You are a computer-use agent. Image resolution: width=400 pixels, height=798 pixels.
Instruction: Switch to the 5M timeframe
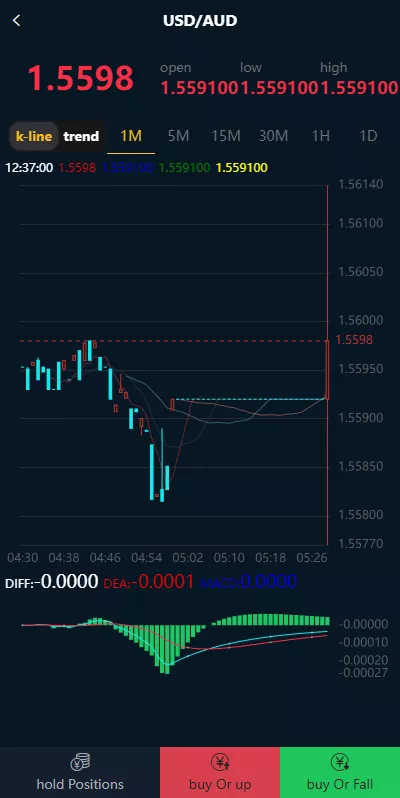pyautogui.click(x=179, y=136)
